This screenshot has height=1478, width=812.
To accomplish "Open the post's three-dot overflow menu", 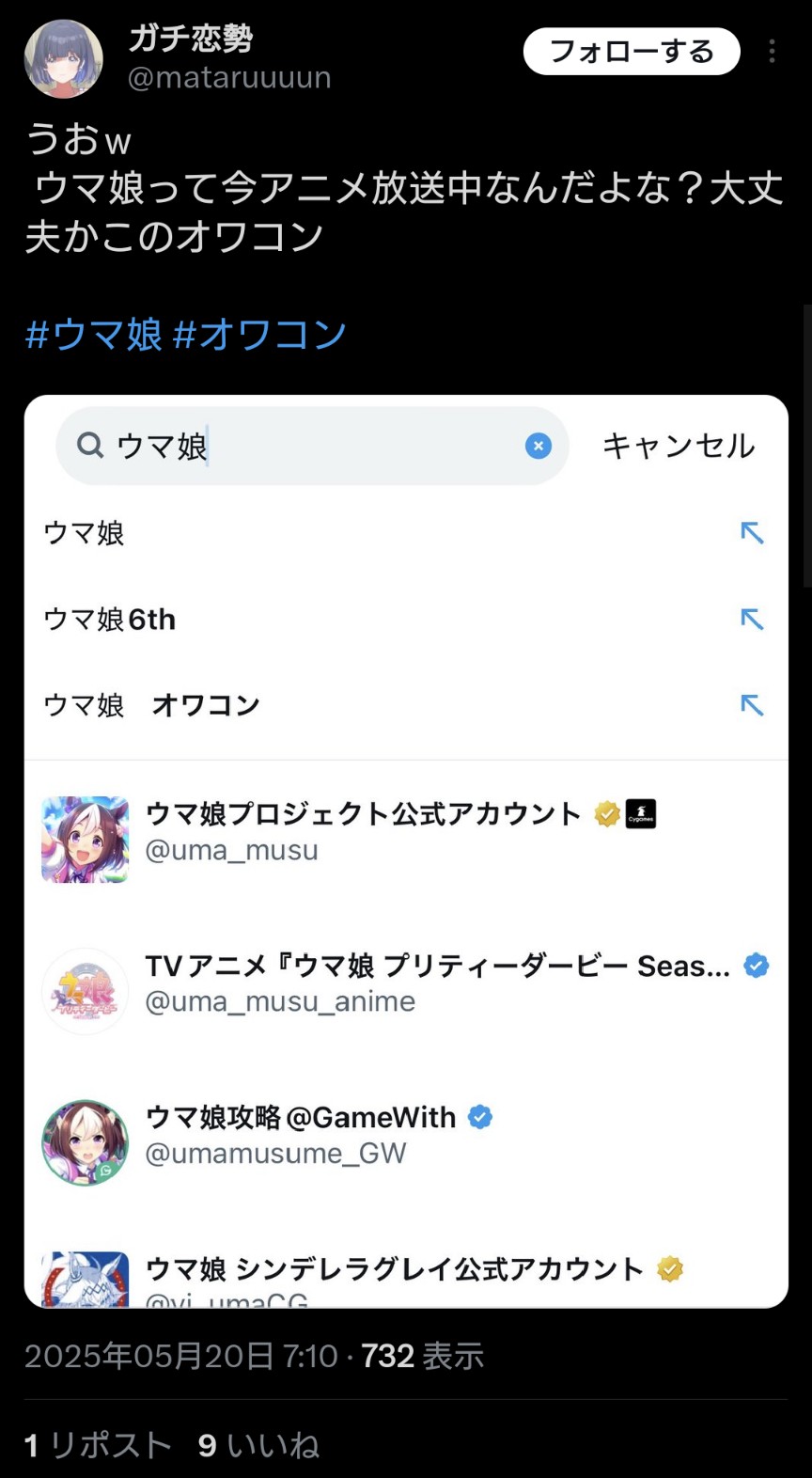I will coord(773,52).
